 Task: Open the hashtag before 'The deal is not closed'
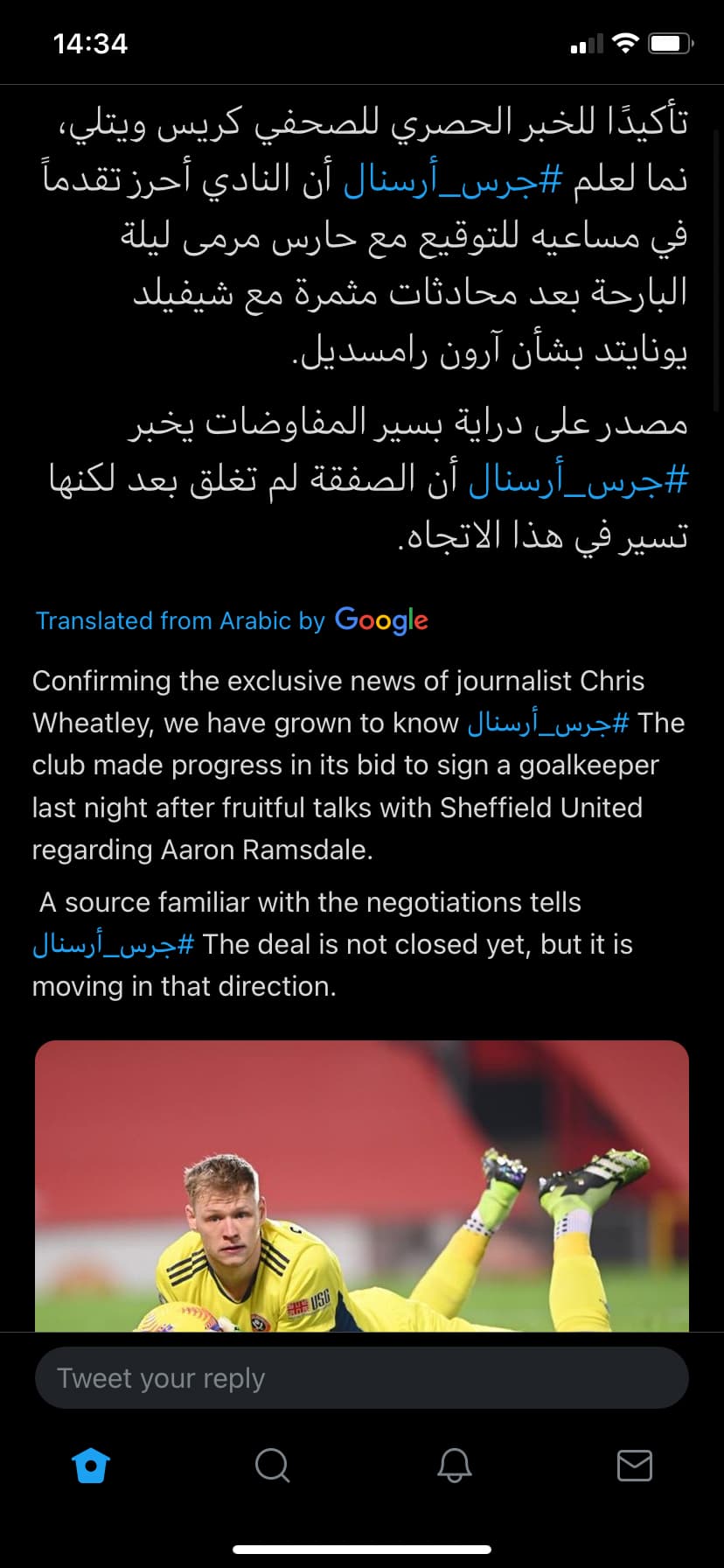coord(113,945)
